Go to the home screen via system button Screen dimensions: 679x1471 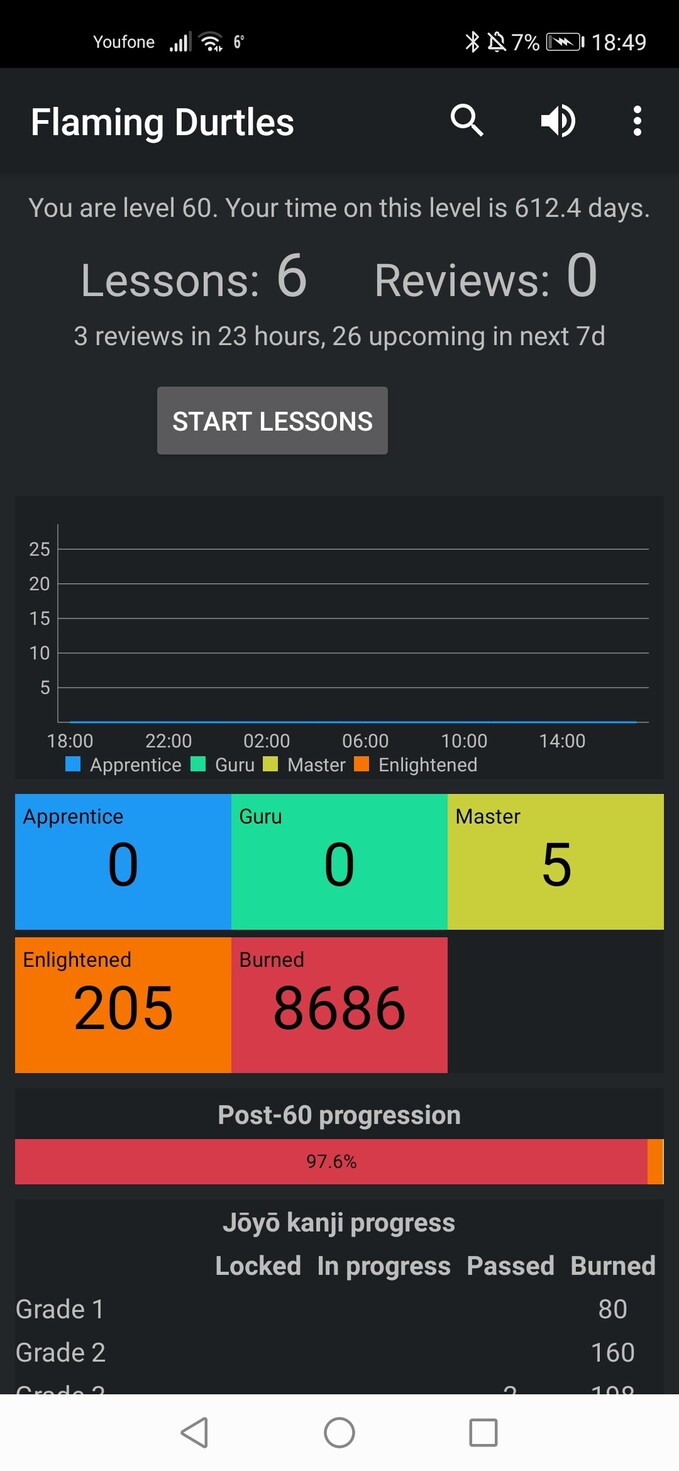(x=339, y=1432)
